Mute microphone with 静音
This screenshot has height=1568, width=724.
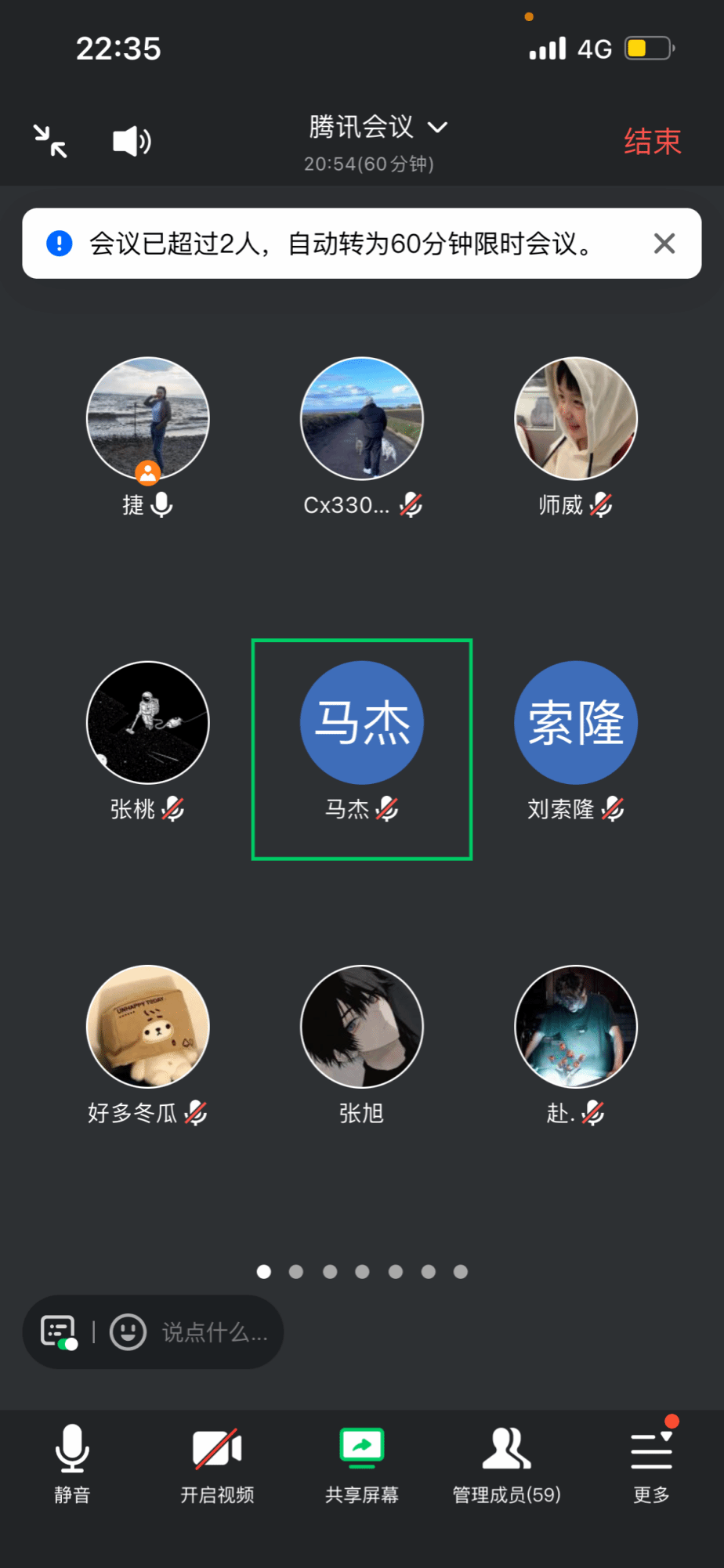(72, 1462)
